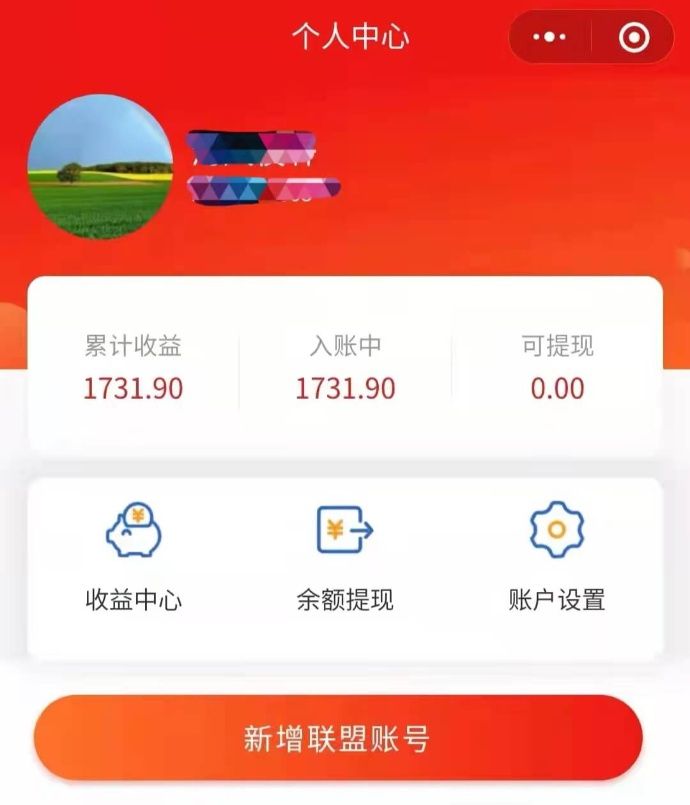Viewport: 690px width, 805px height.
Task: Go to 余额提现 balance withdrawal
Action: [345, 556]
